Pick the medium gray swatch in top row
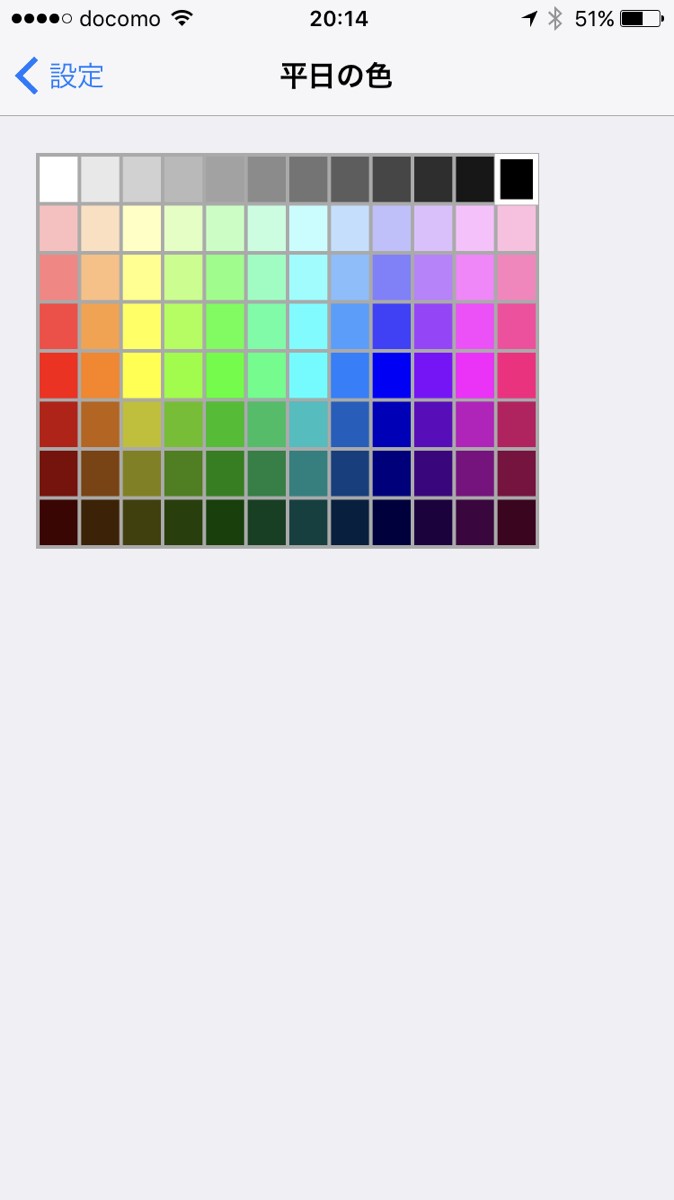The image size is (674, 1200). (x=266, y=179)
